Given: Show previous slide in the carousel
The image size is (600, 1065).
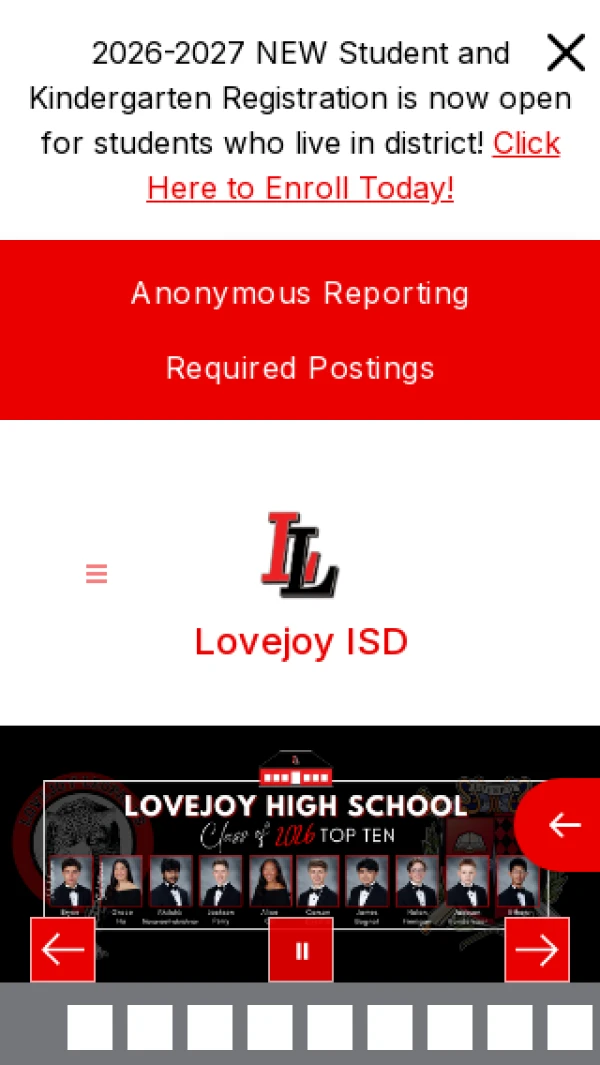Looking at the screenshot, I should click(x=63, y=950).
